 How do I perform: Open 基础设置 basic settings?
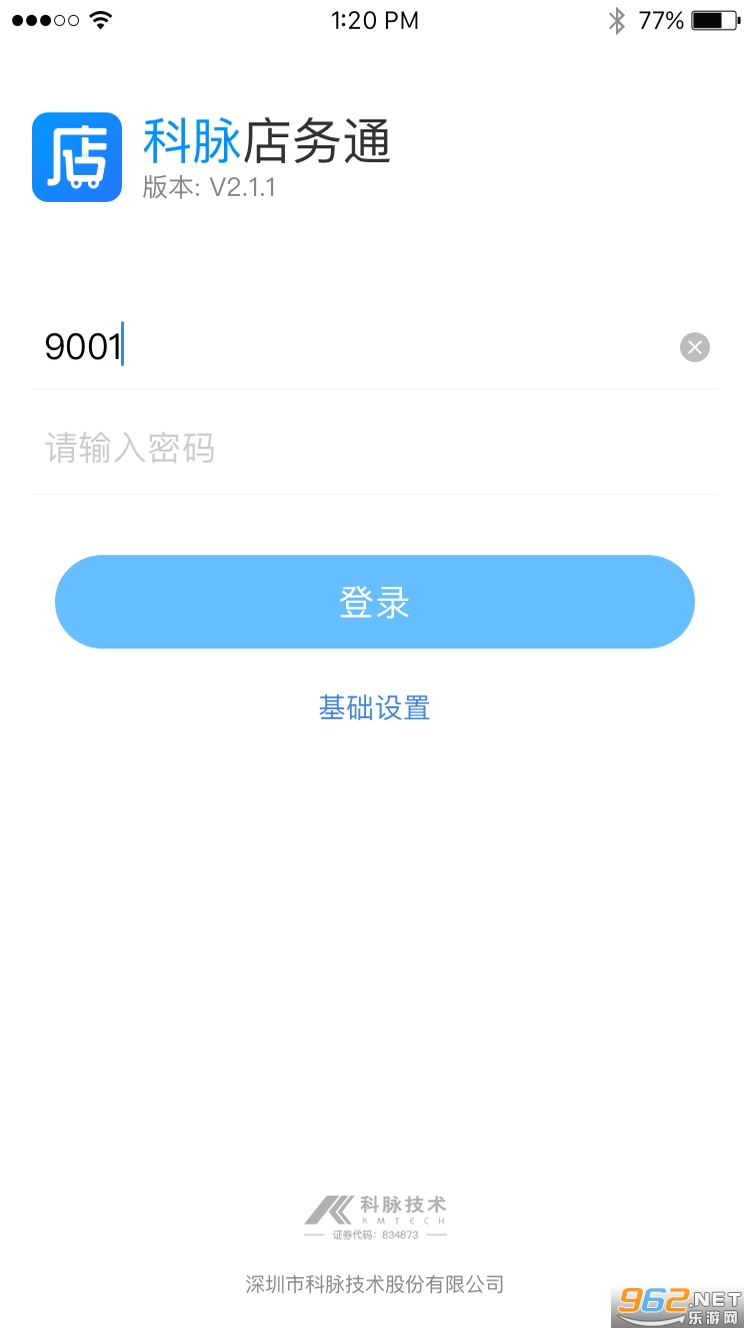375,708
